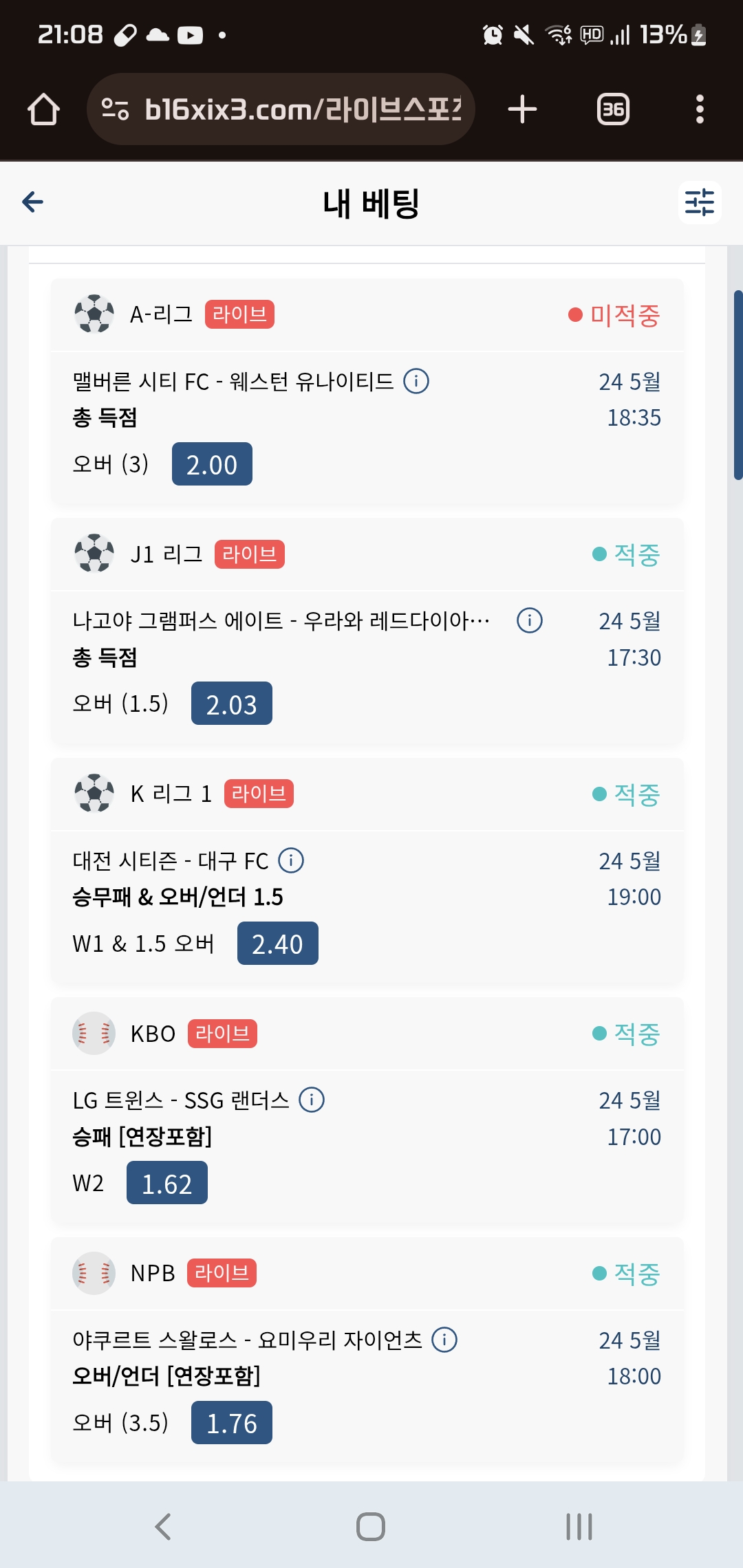743x1568 pixels.
Task: View info for 나고야 그램퍼스 에이트 match
Action: 530,620
